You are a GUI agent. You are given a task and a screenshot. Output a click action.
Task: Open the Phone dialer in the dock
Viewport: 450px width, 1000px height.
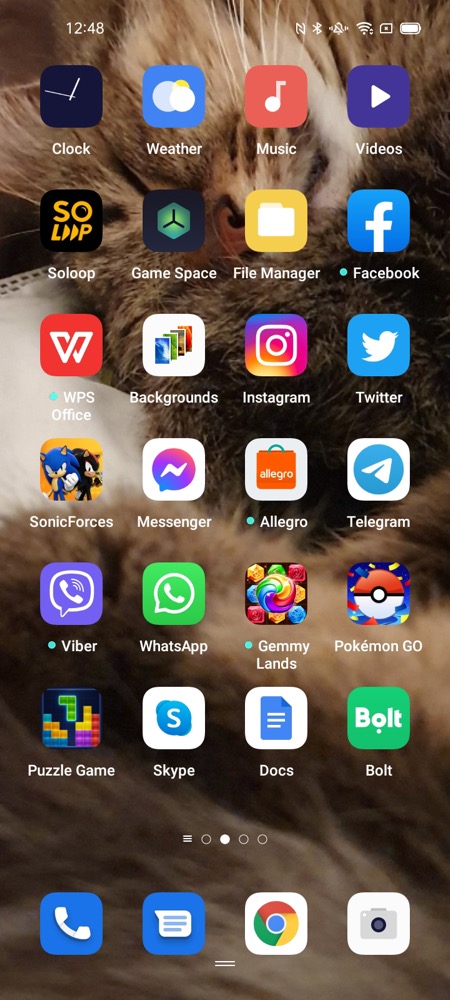(71, 923)
